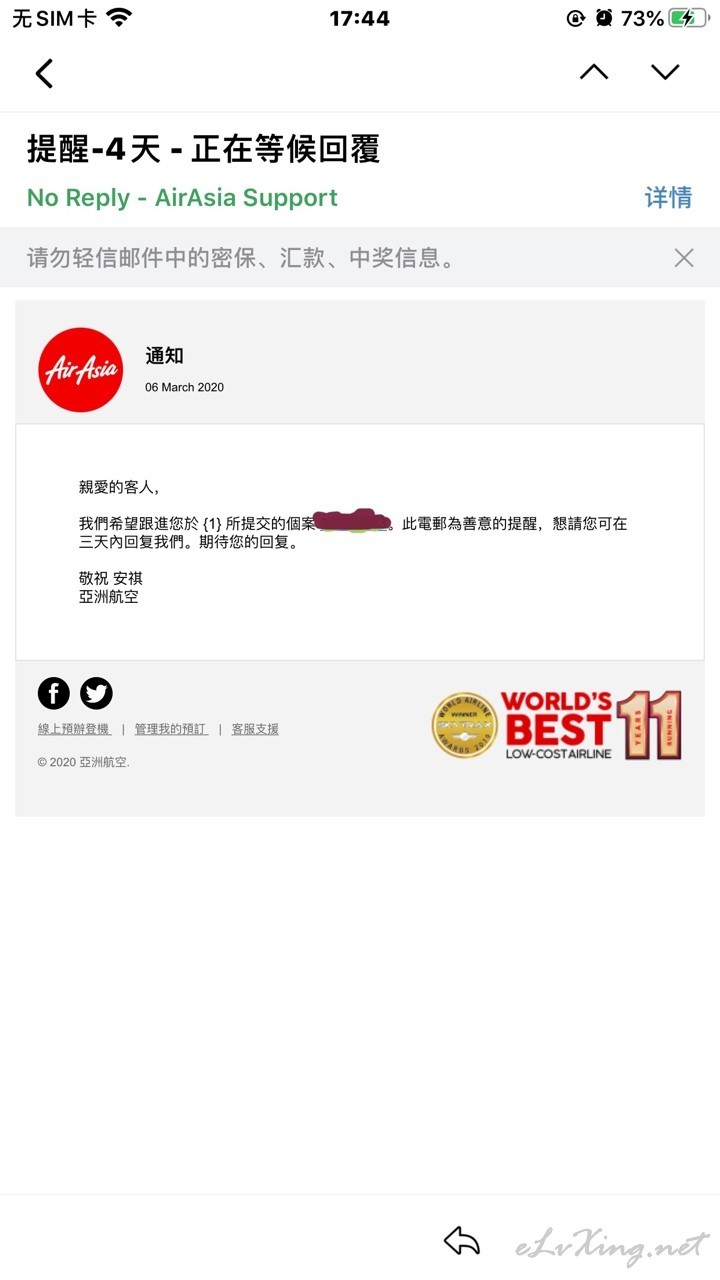The height and width of the screenshot is (1280, 720).
Task: Open AirAsia's Facebook page icon
Action: (x=54, y=693)
